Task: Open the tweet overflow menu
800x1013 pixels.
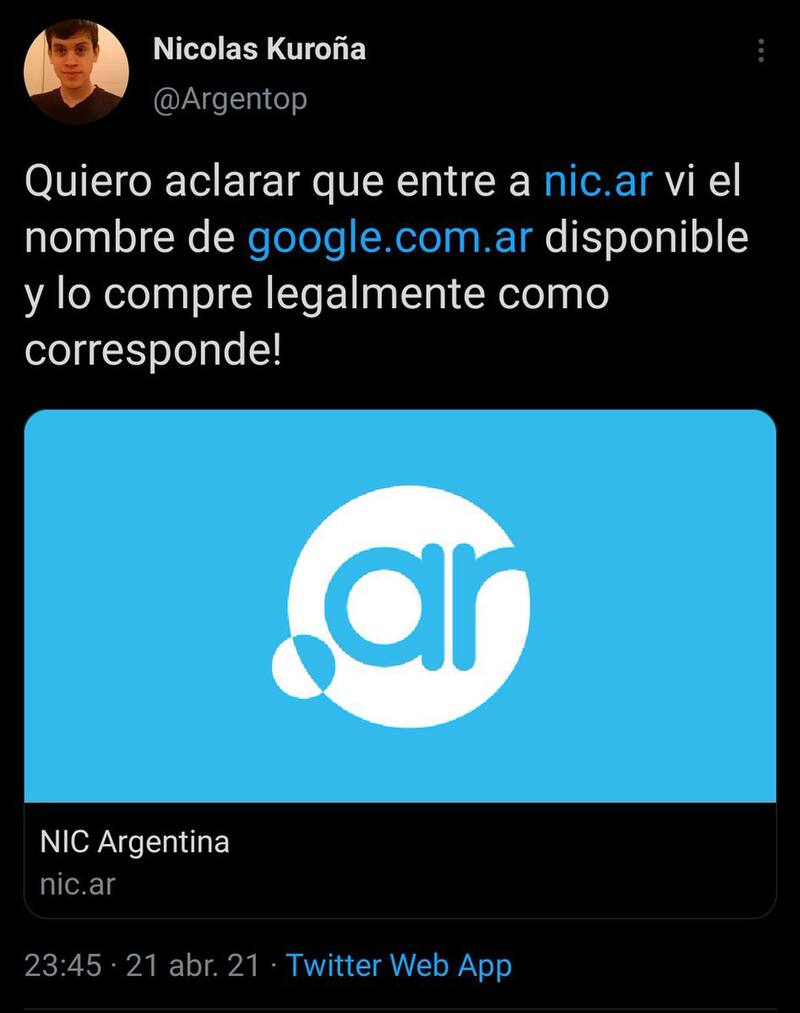Action: click(761, 51)
